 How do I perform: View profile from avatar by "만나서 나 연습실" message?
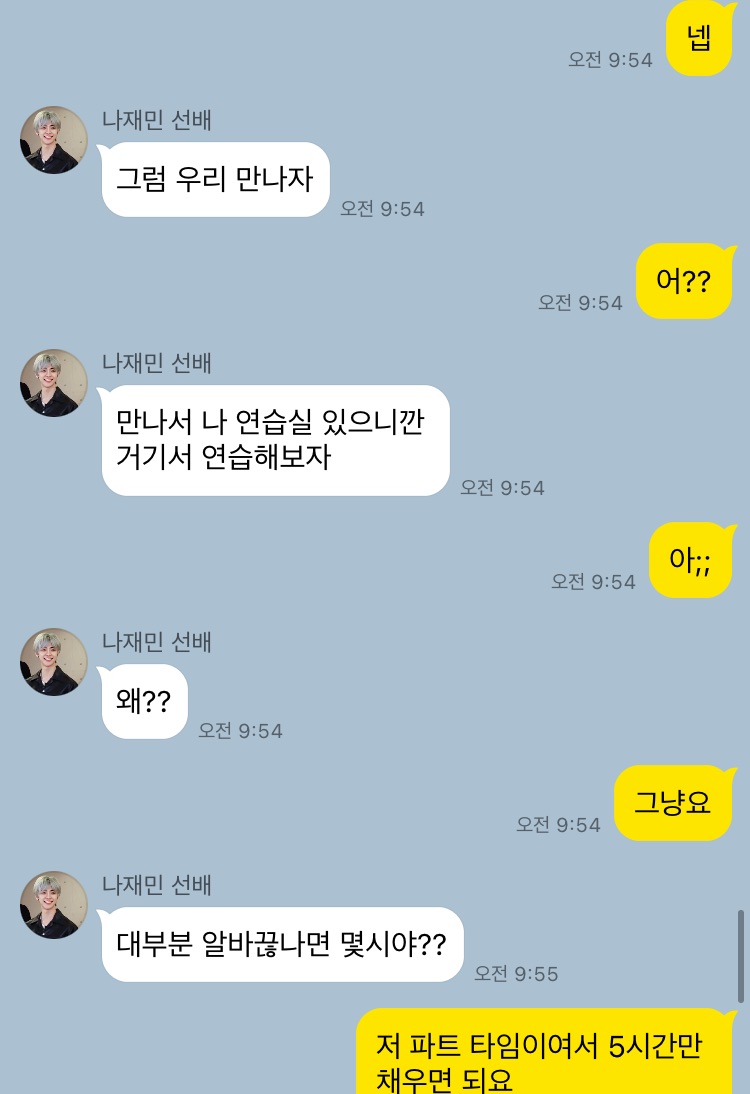[54, 383]
